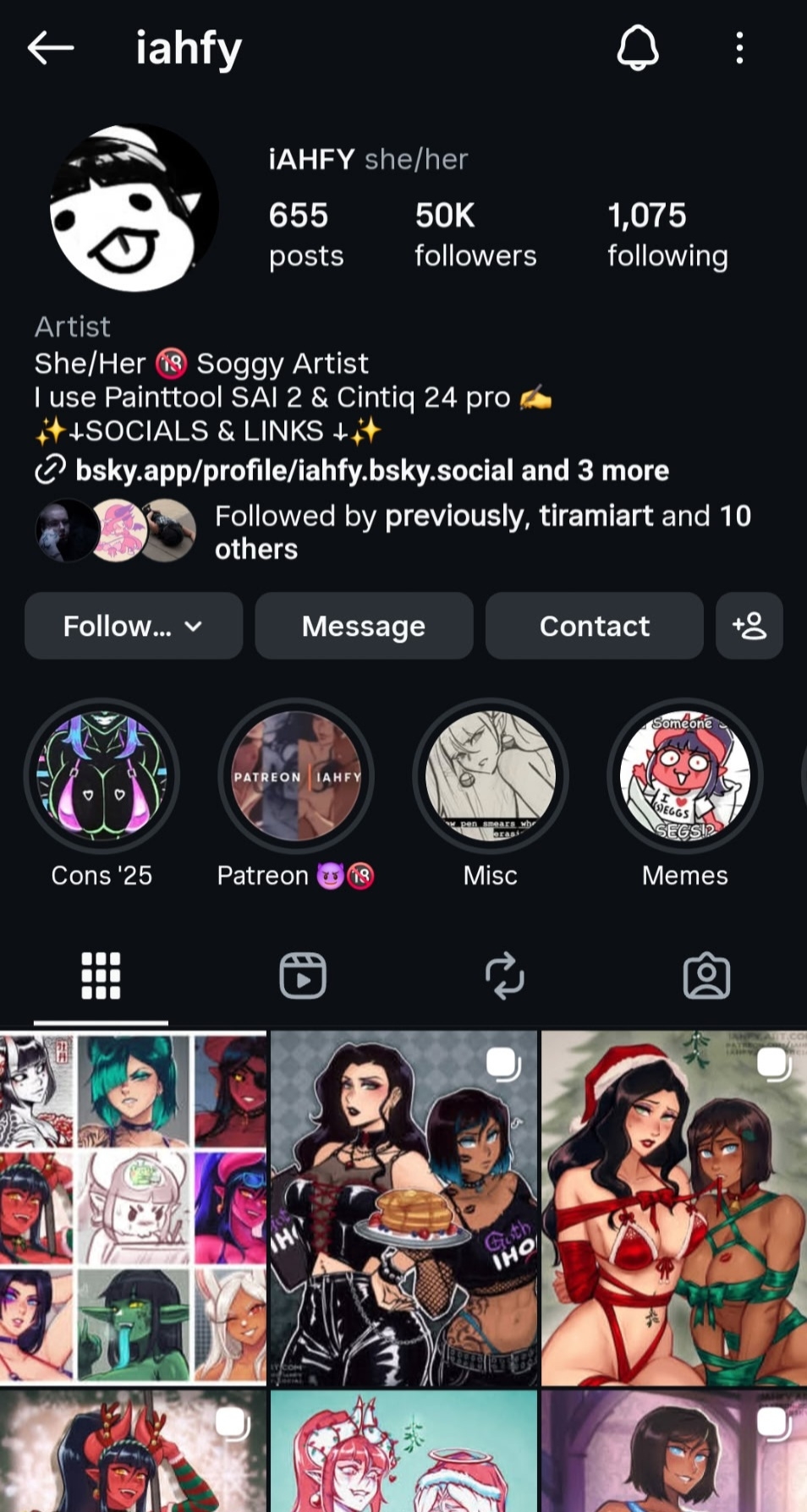Switch to the Reels tab
Image resolution: width=807 pixels, height=1512 pixels.
pos(303,976)
